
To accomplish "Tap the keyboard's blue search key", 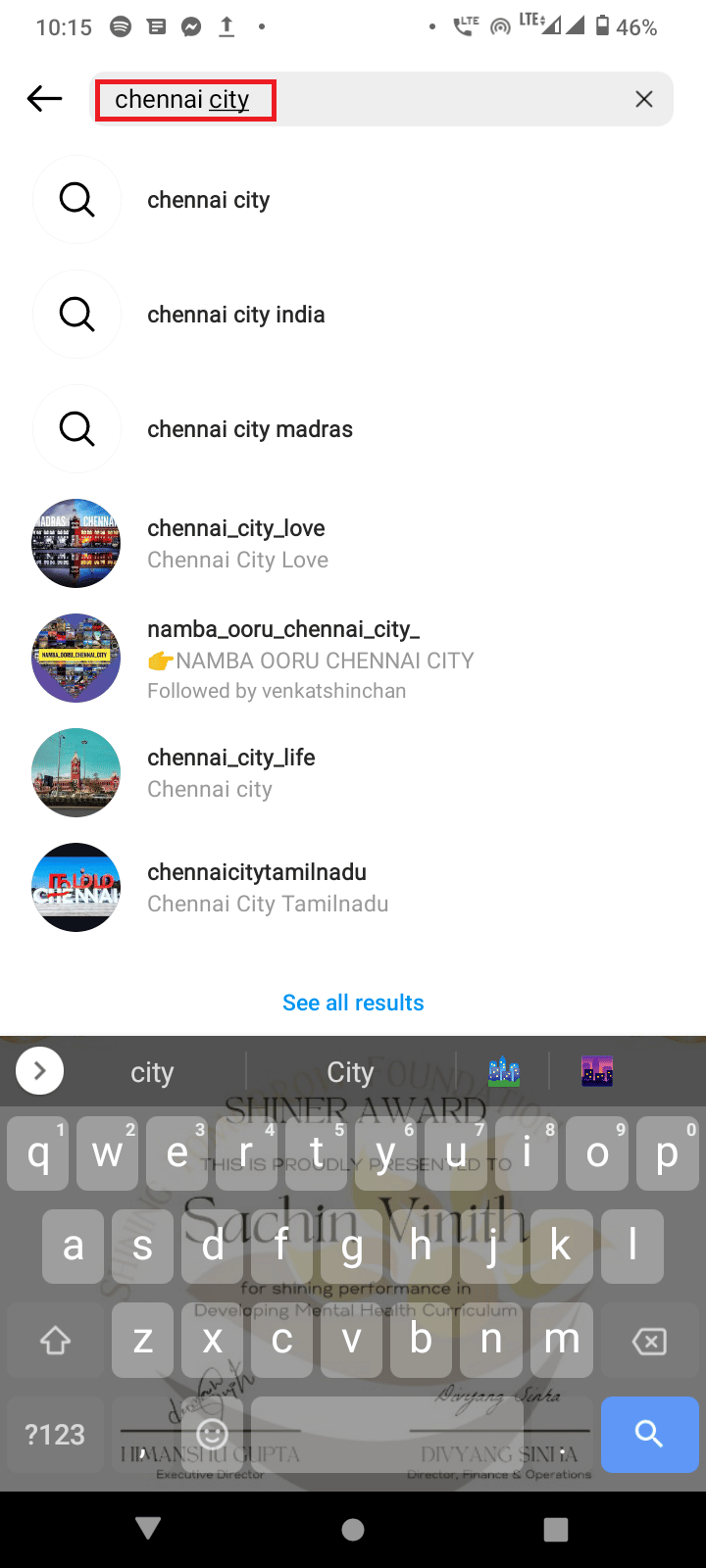I will click(x=648, y=1435).
